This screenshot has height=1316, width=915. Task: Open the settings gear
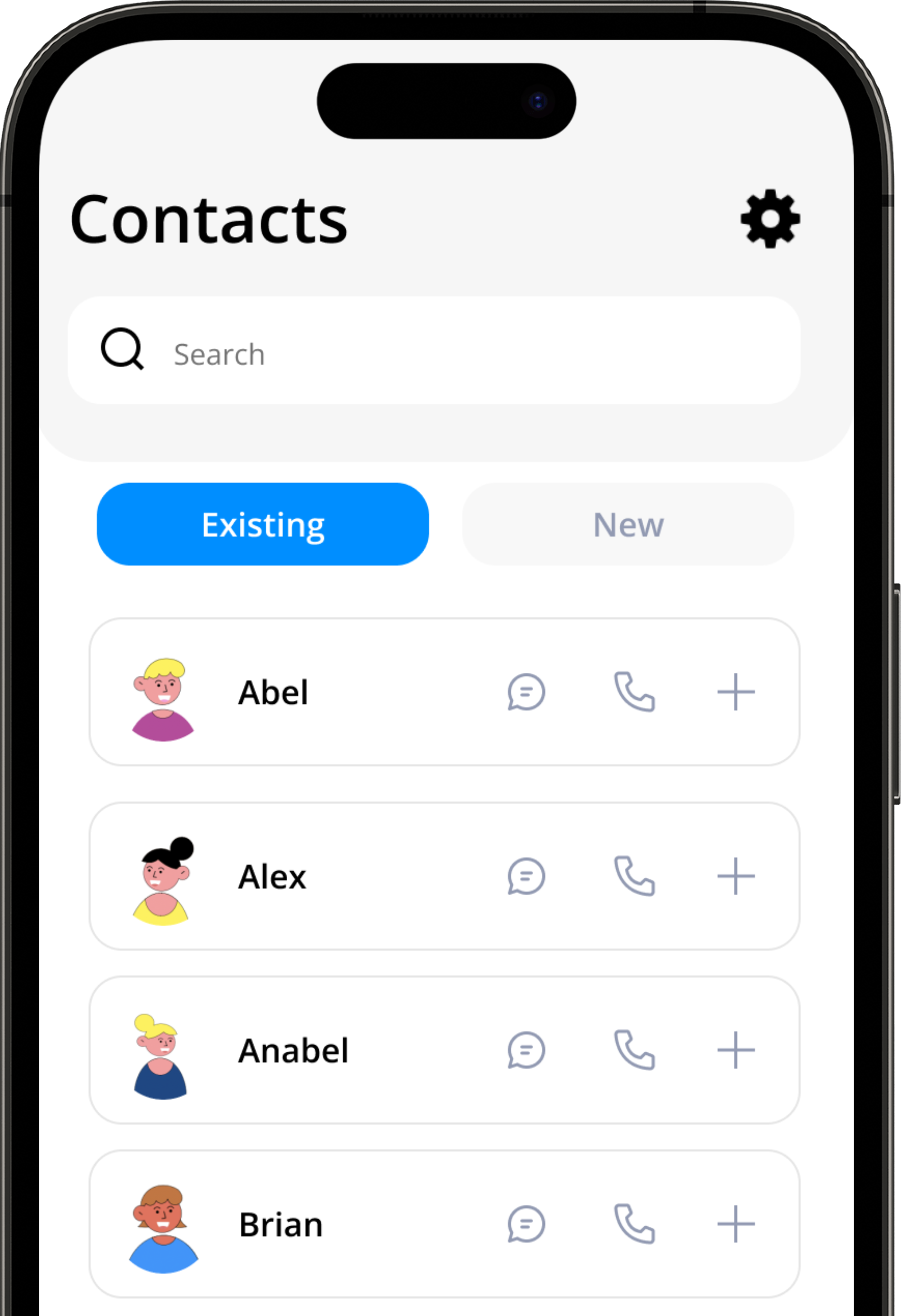tap(770, 219)
